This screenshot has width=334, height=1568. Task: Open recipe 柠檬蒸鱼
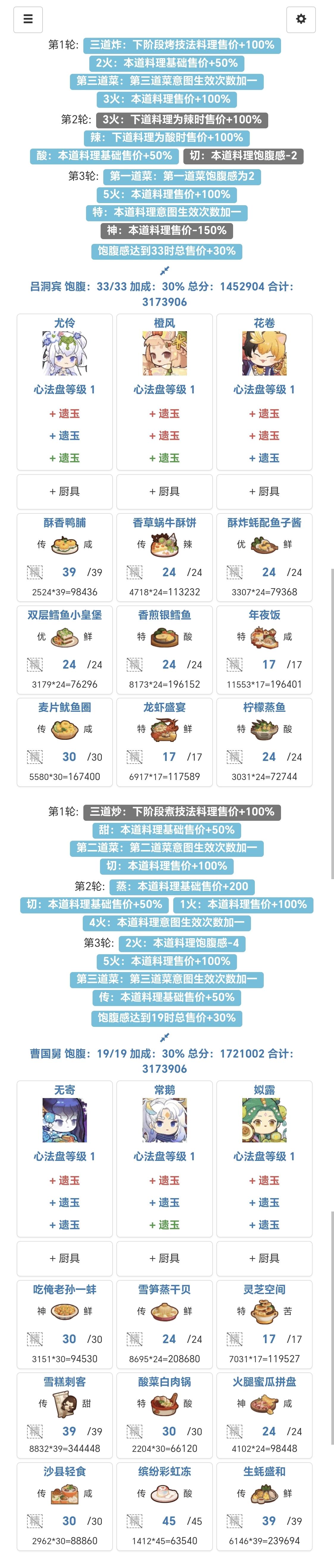pyautogui.click(x=264, y=742)
